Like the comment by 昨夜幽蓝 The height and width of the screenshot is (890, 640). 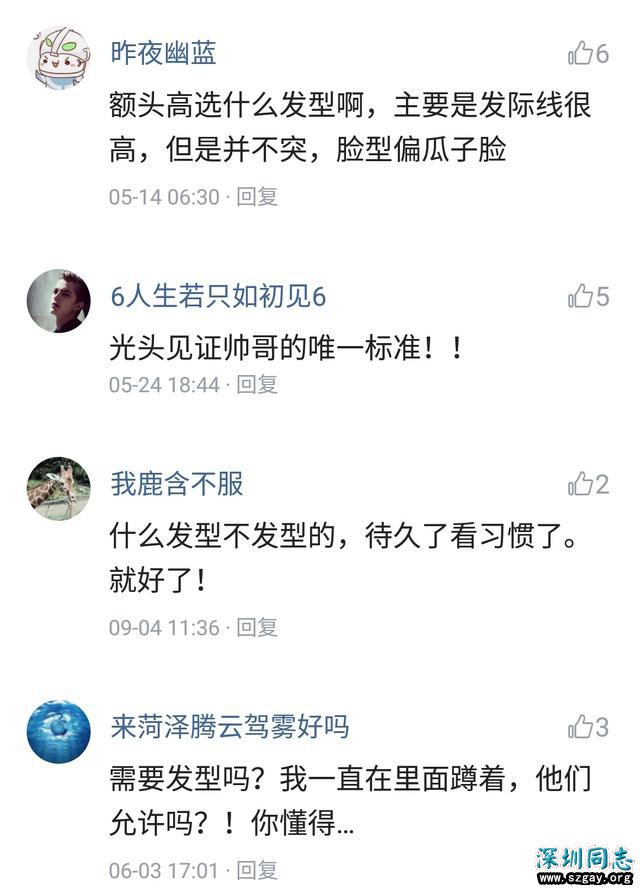tap(588, 53)
